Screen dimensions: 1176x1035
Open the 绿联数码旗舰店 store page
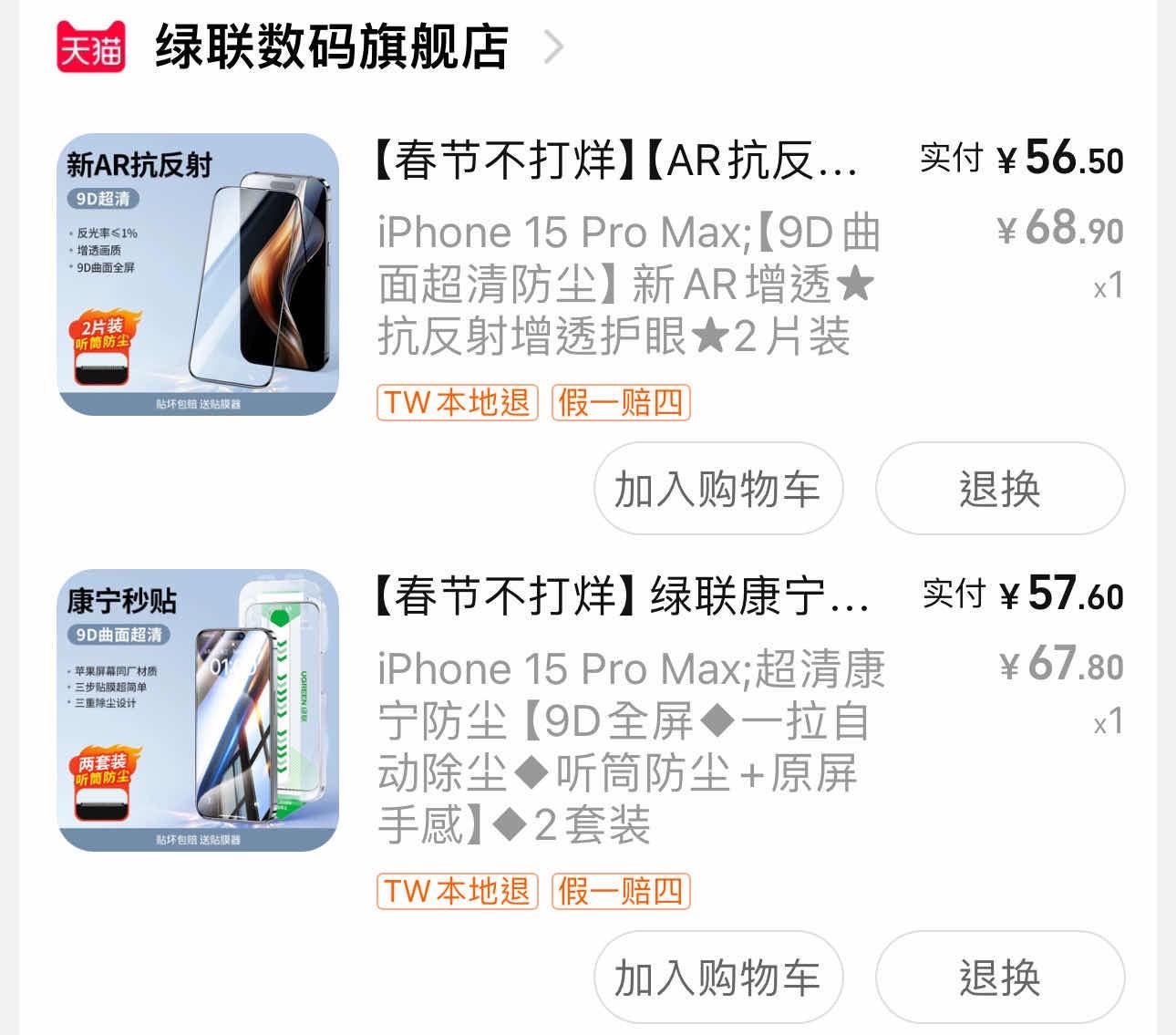[x=331, y=47]
